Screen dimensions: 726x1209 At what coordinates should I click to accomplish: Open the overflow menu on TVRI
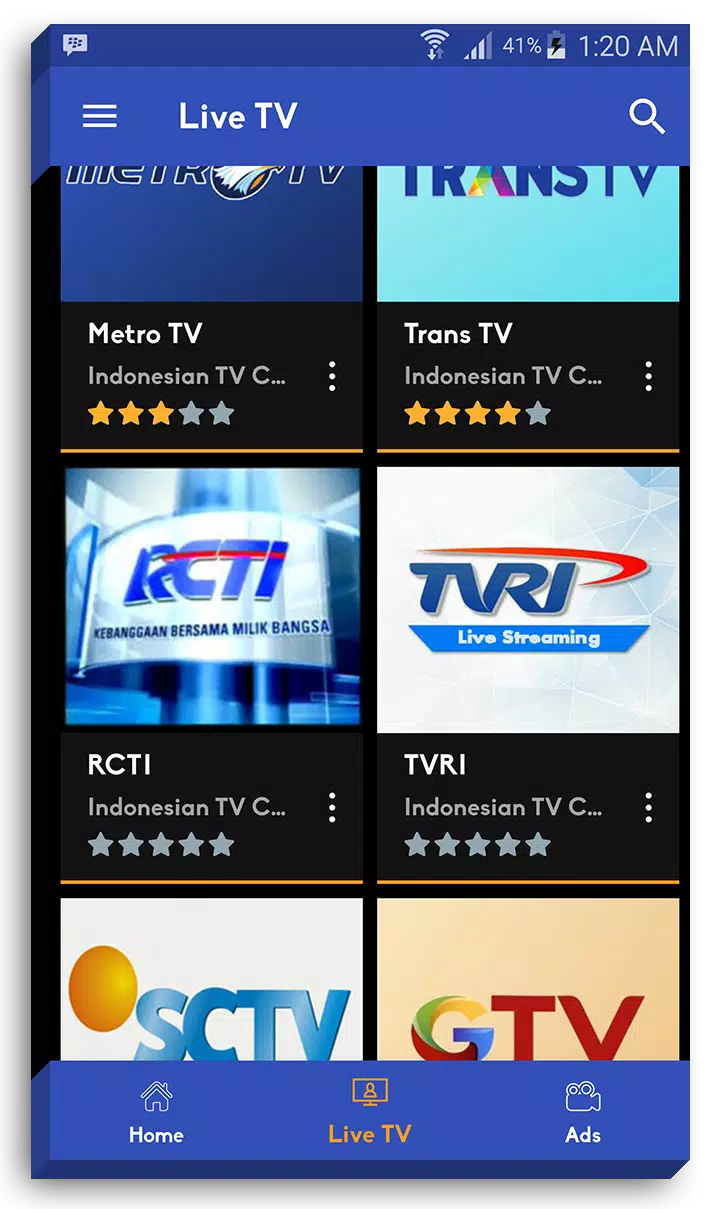coord(648,807)
